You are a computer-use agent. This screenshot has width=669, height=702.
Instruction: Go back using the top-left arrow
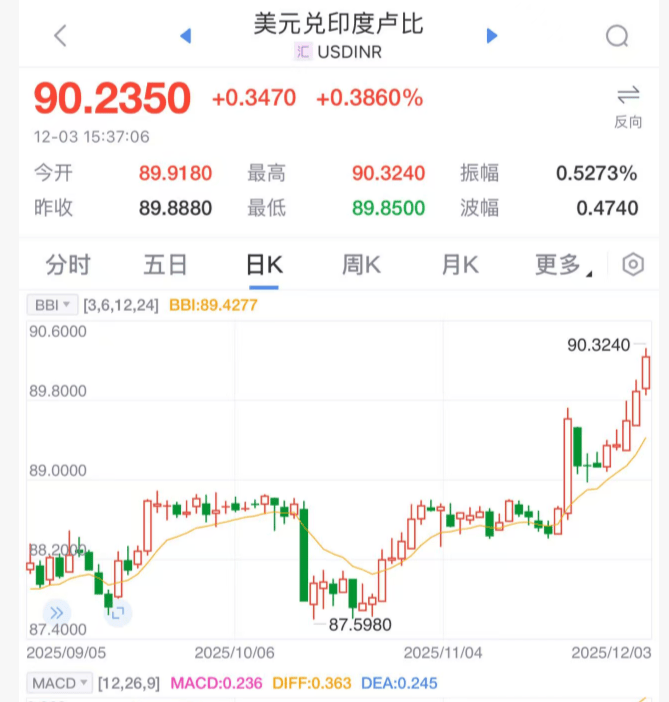[x=60, y=36]
